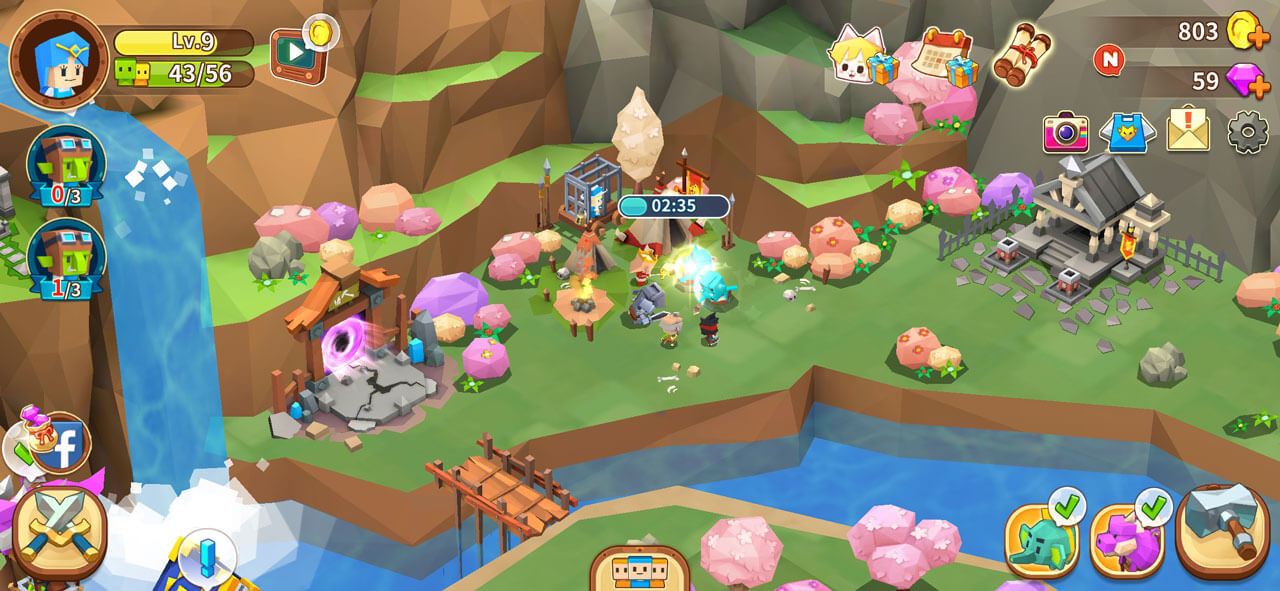Open the hammer build menu
Screen dimensions: 1280x591
click(x=1228, y=531)
